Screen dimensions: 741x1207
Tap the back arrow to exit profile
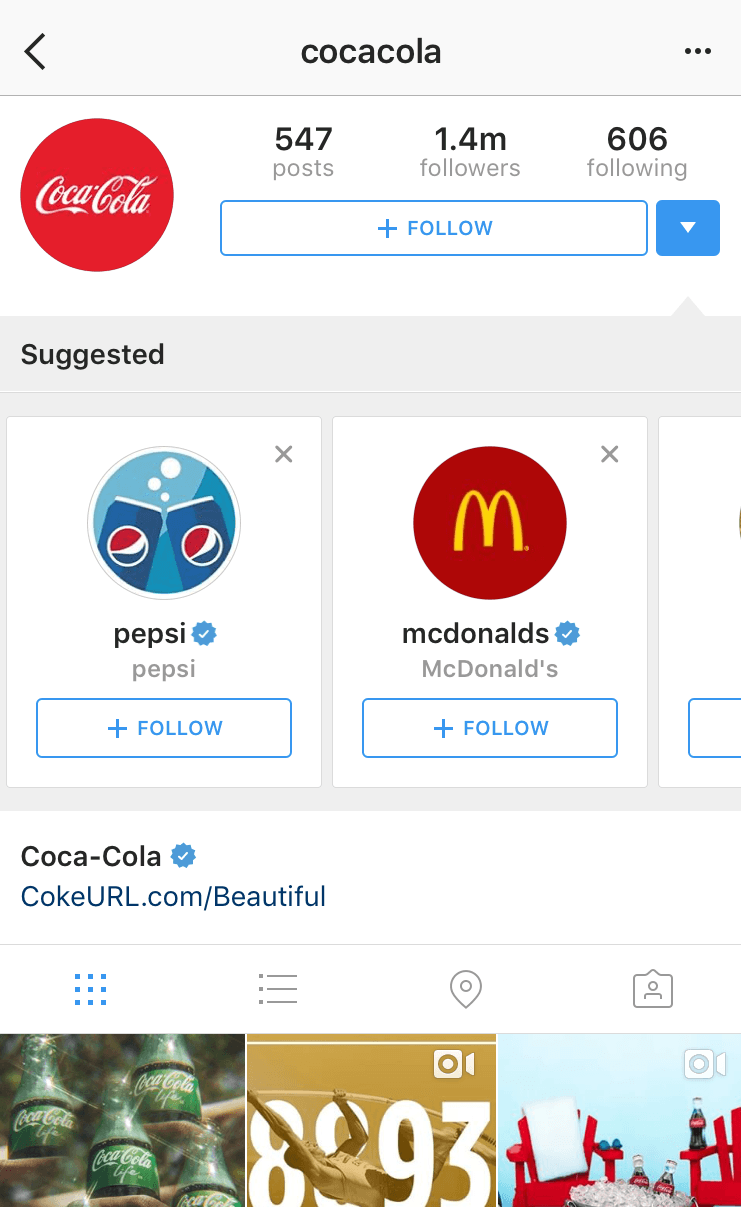[35, 50]
